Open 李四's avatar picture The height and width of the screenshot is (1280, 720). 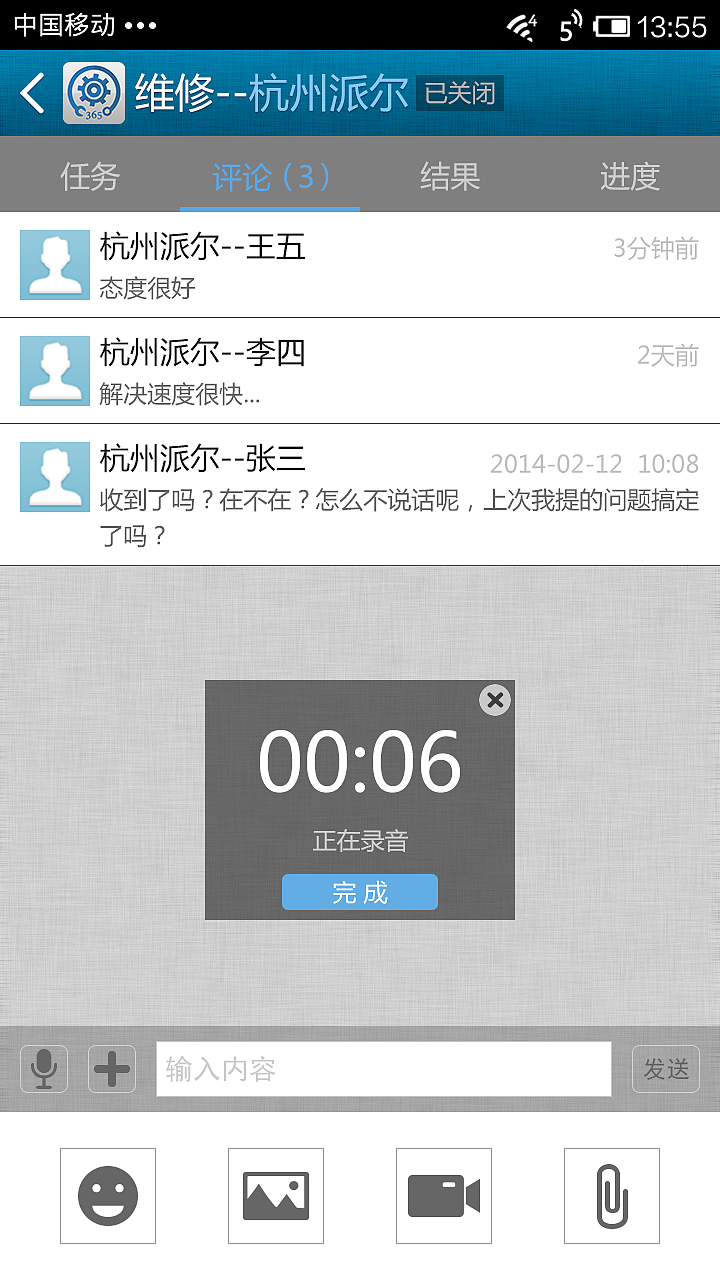click(x=55, y=371)
